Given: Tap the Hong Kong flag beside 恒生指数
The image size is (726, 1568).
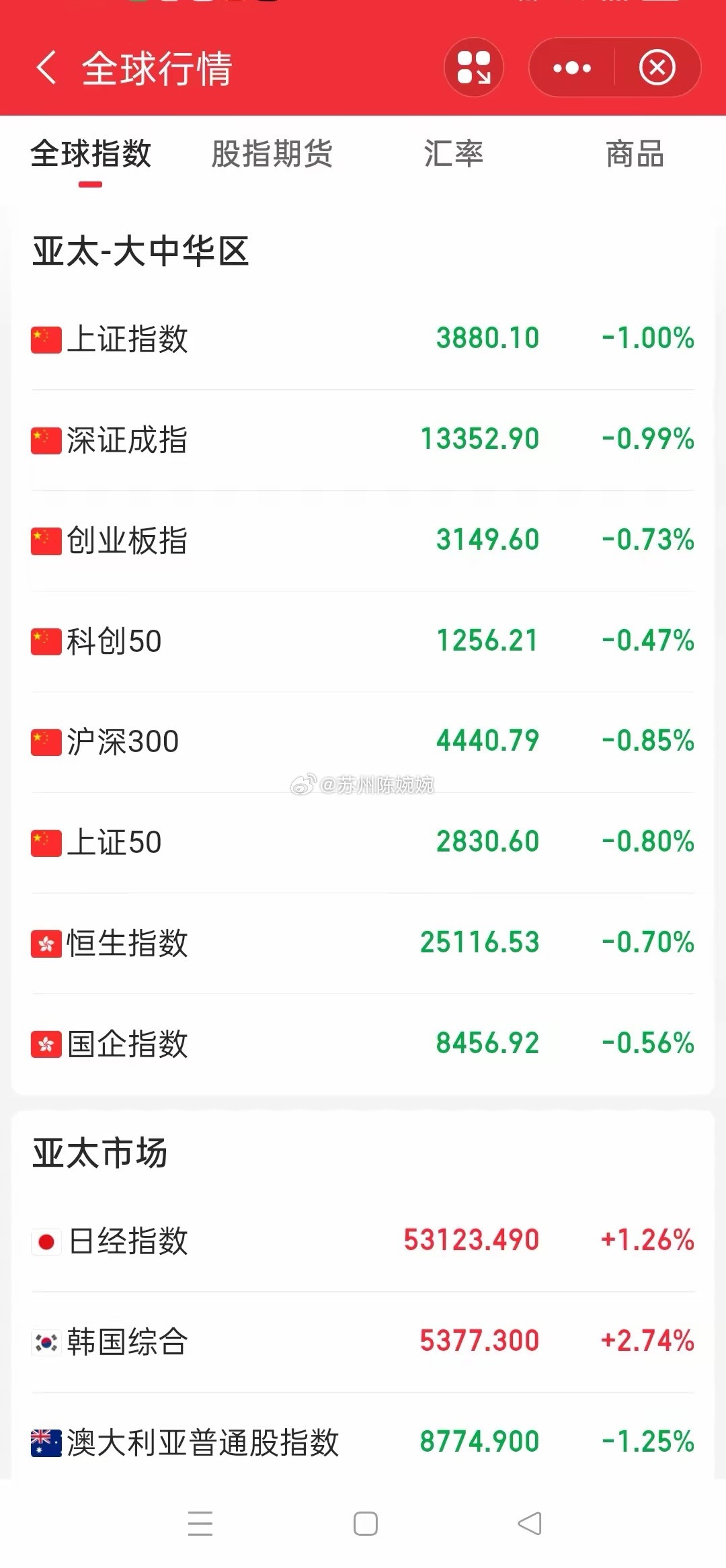Looking at the screenshot, I should [x=45, y=943].
